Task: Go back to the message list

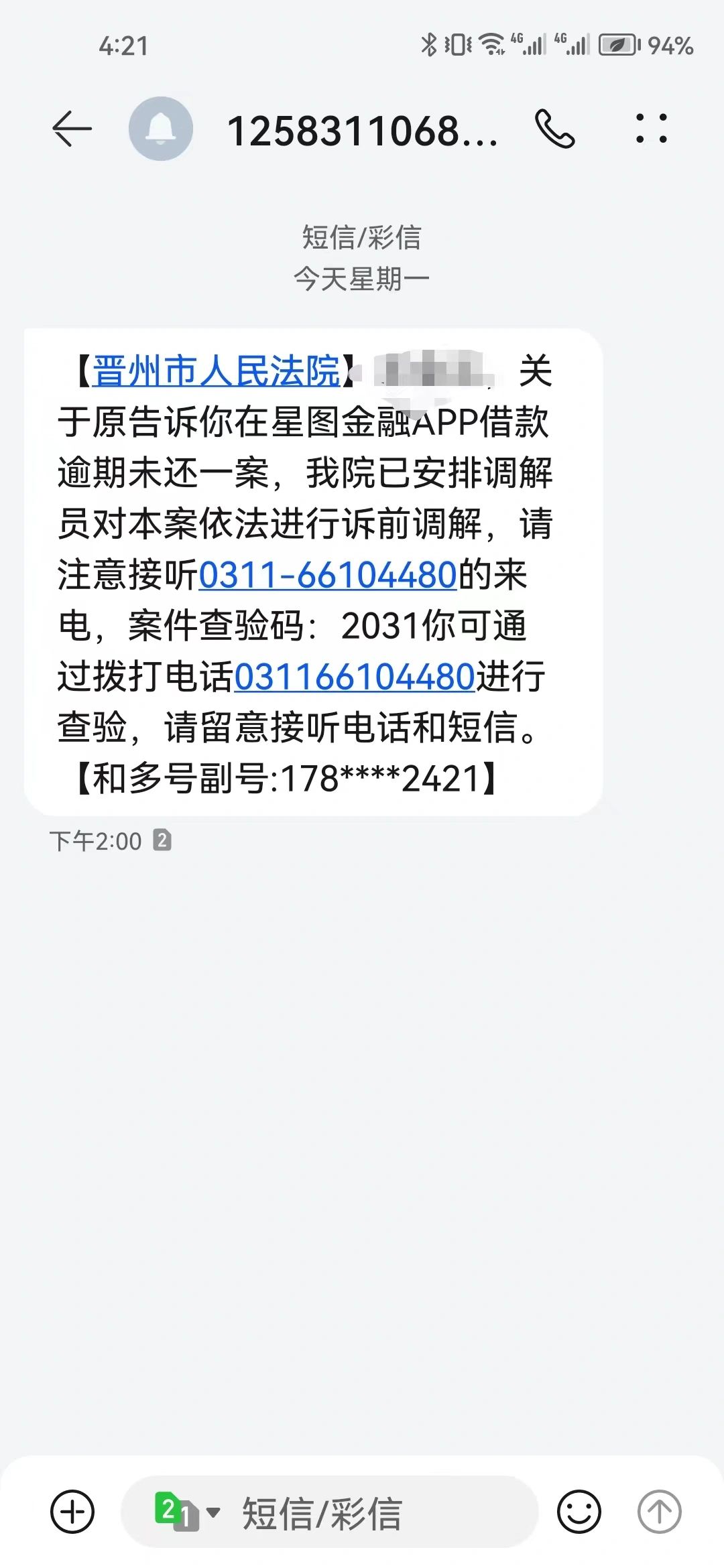Action: coord(72,129)
